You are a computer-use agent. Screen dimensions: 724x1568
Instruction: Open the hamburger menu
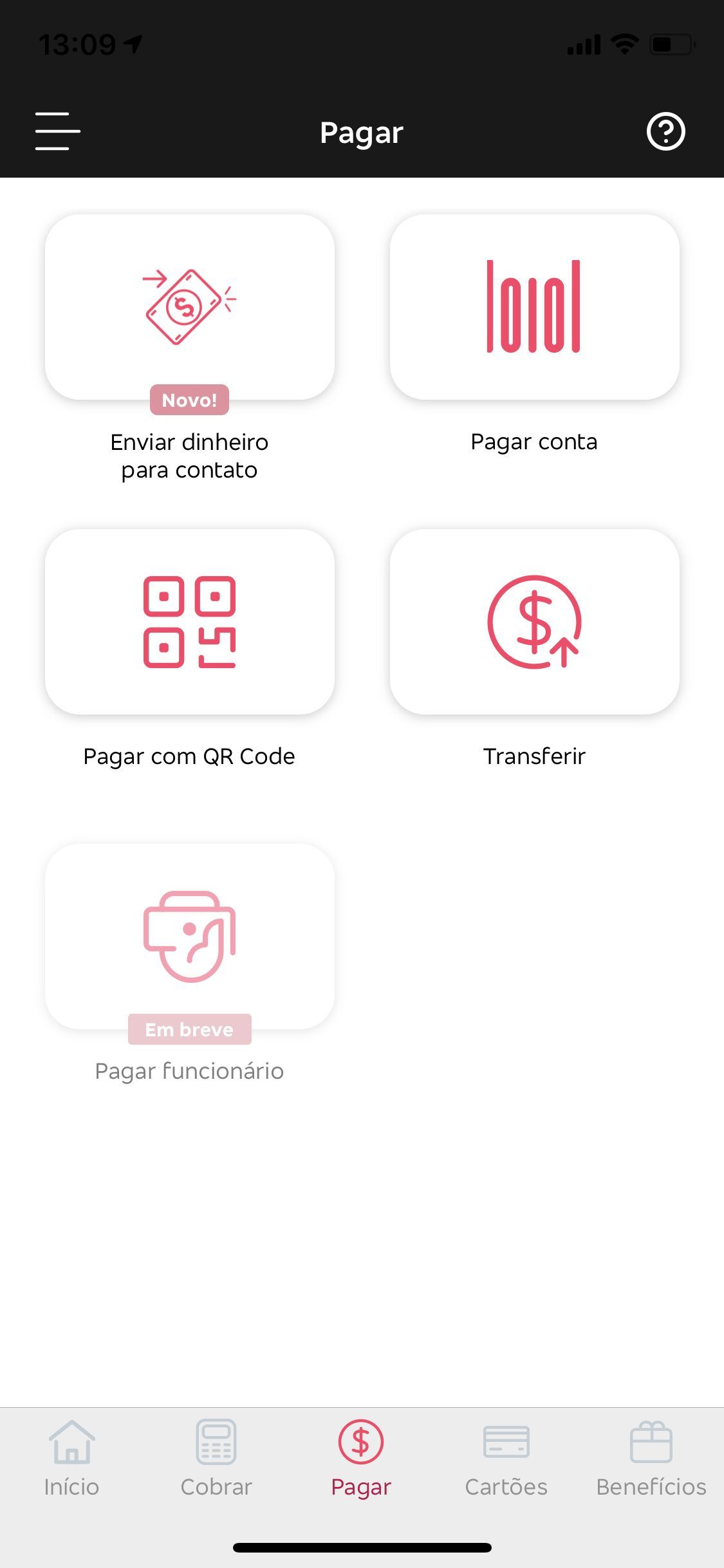(x=58, y=131)
